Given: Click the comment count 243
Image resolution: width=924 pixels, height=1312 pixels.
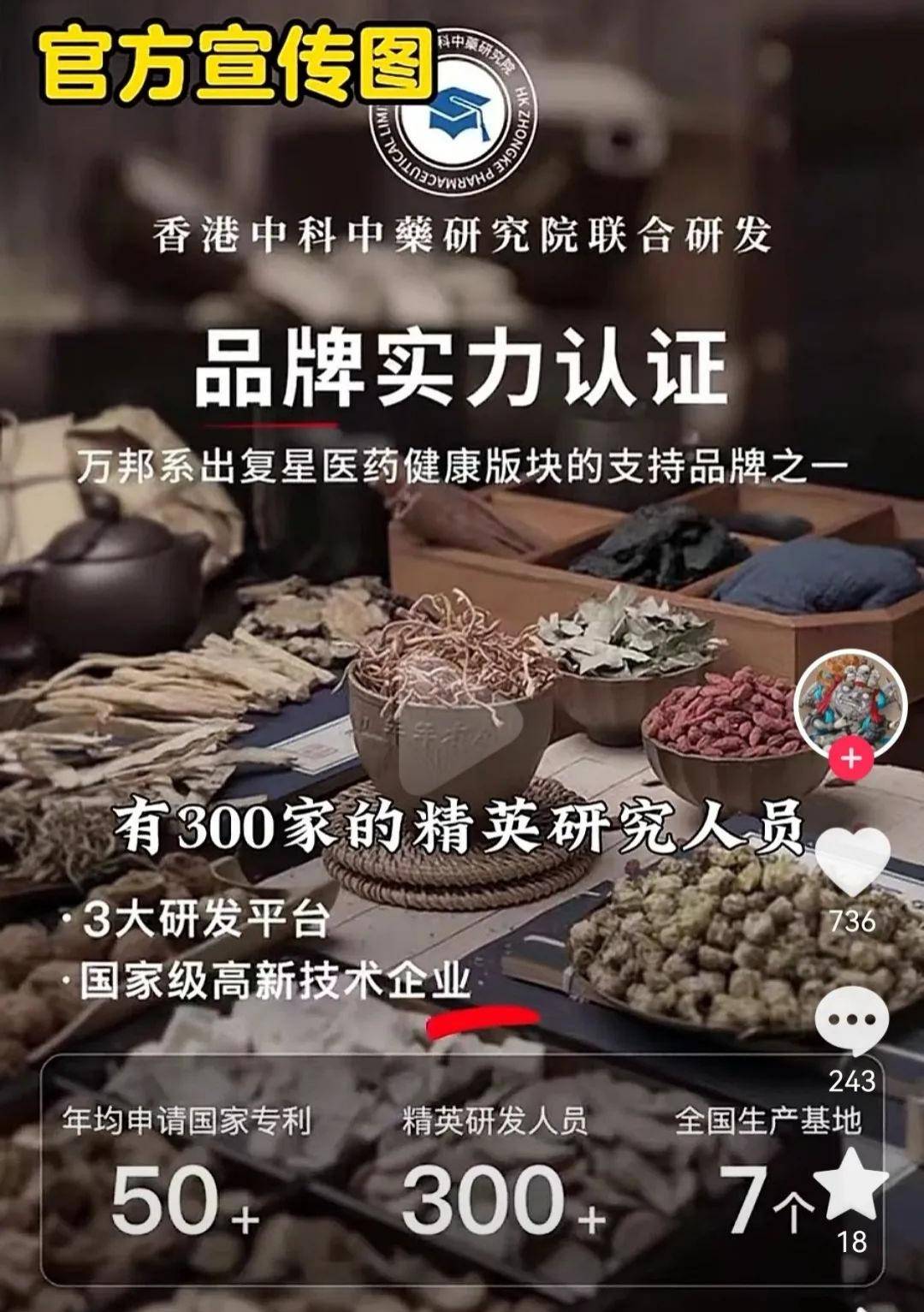Looking at the screenshot, I should [853, 1083].
